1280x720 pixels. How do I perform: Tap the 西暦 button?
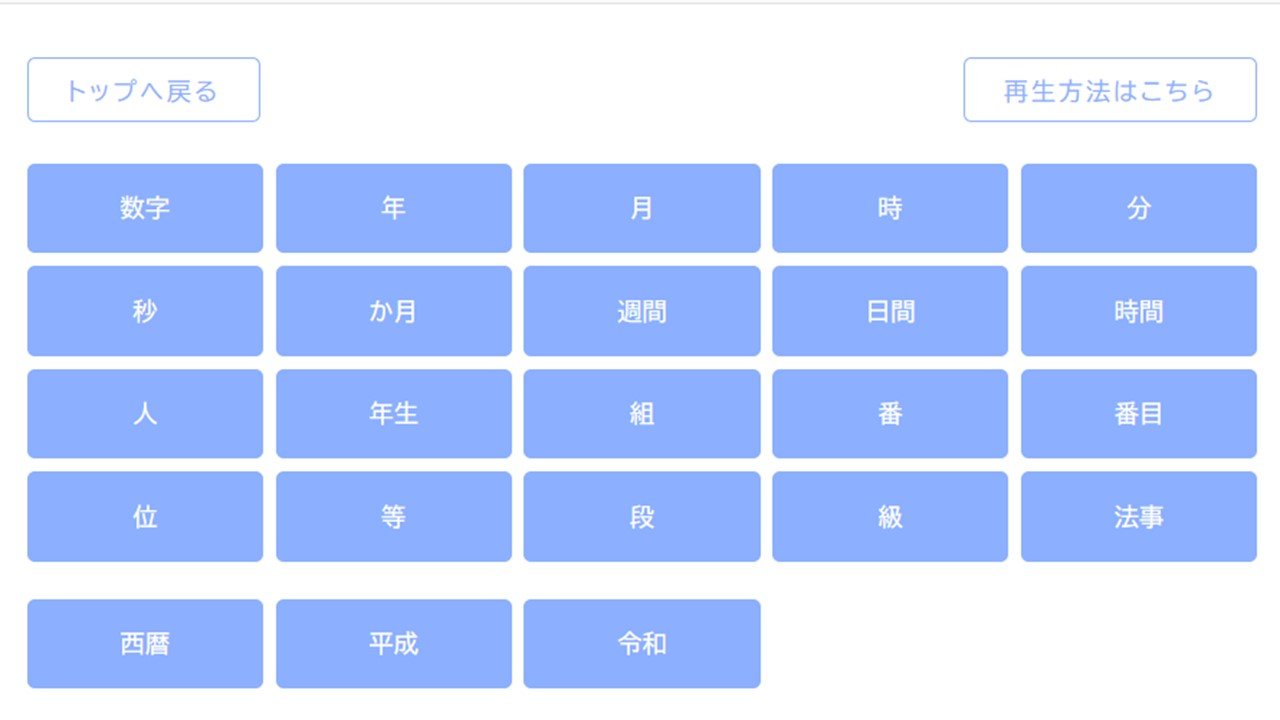click(145, 644)
